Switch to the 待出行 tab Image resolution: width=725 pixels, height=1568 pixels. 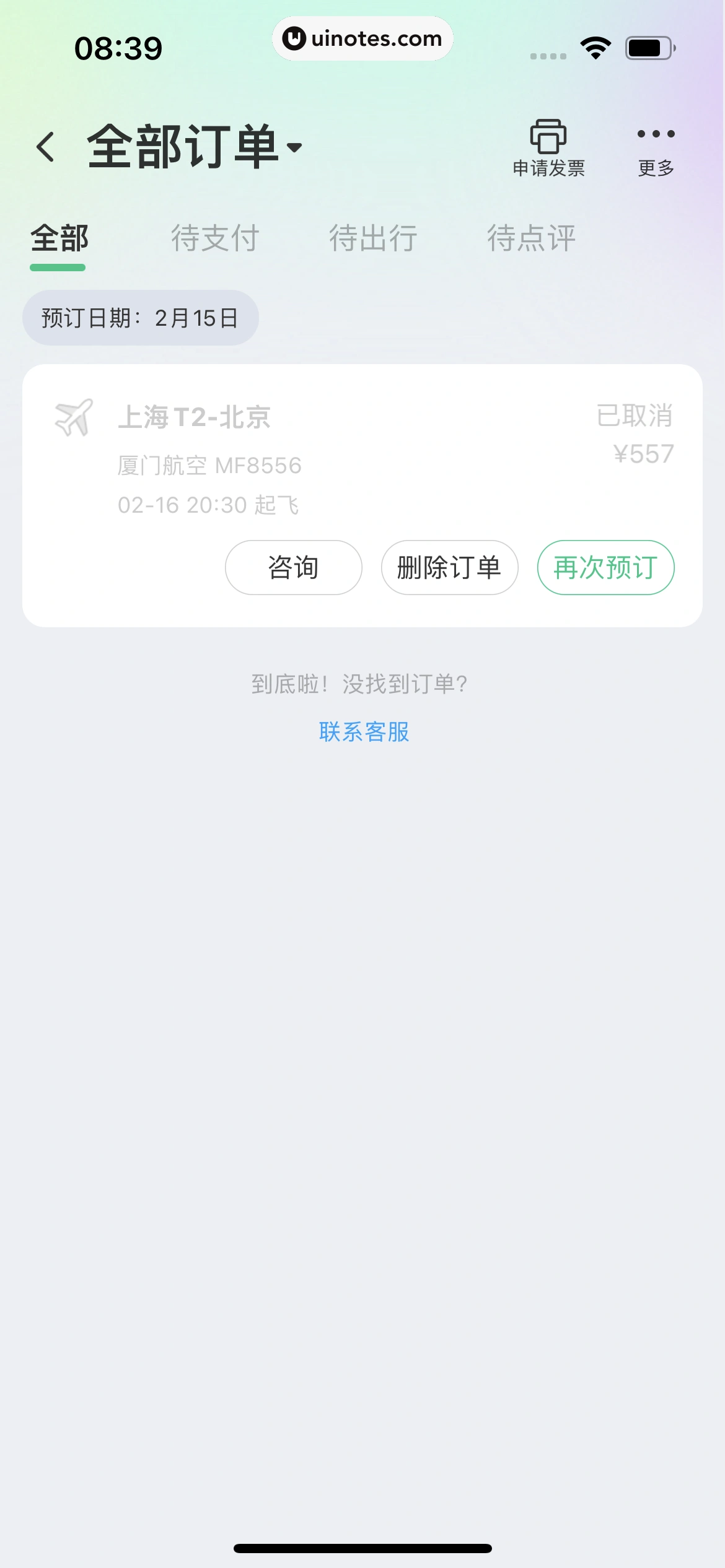coord(373,240)
